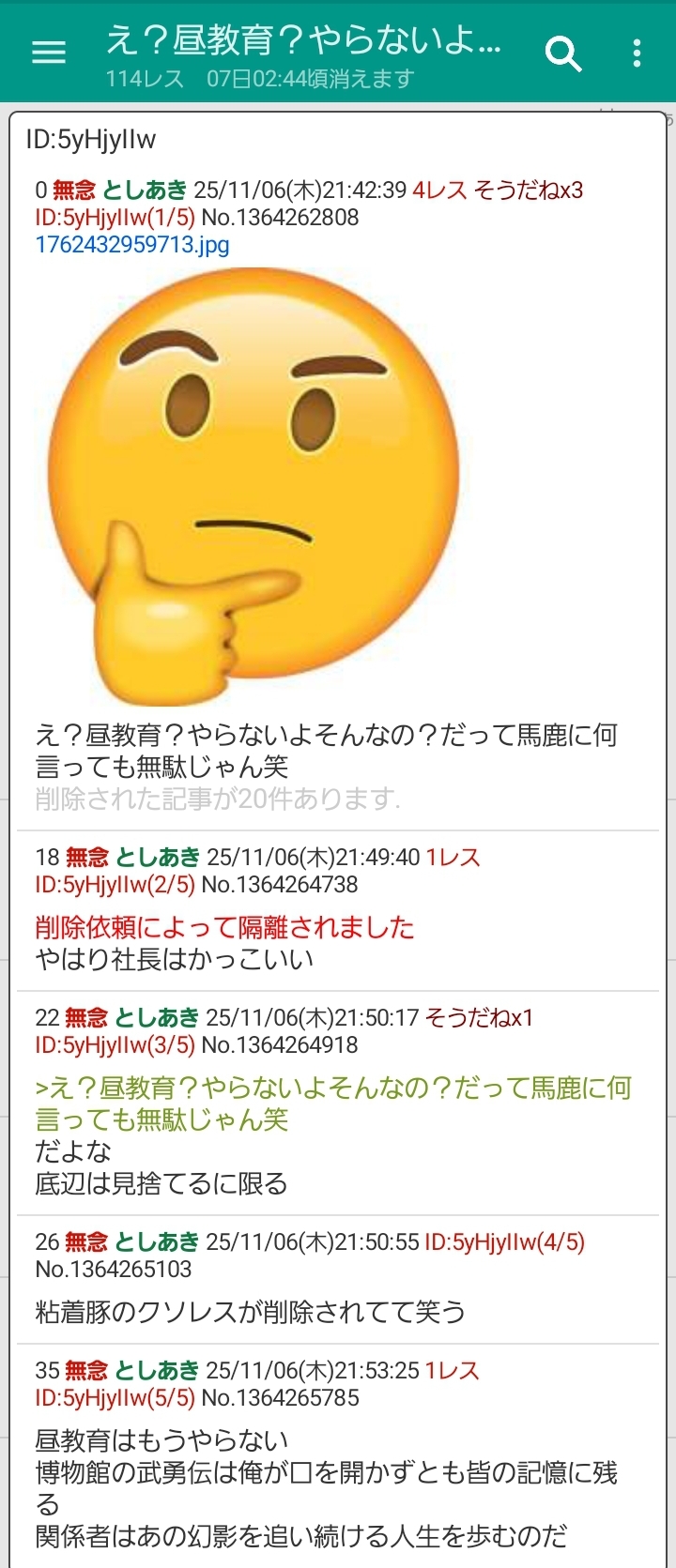Open ID:5yHjyIlw(4/5) on post 26
676x1568 pixels.
pos(504,1242)
